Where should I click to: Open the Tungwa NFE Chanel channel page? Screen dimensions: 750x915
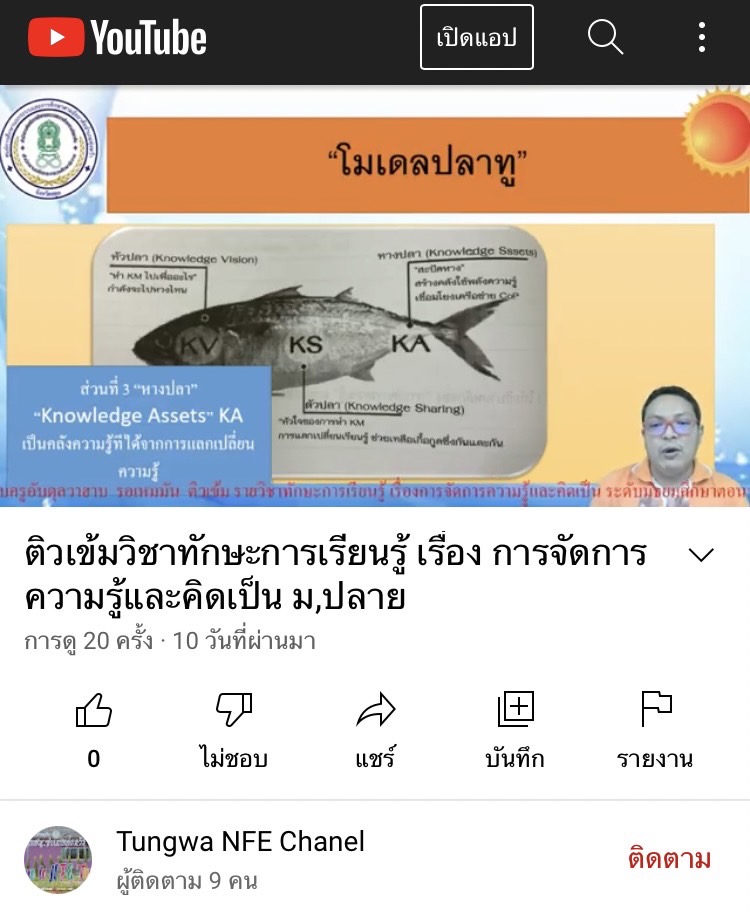click(x=240, y=842)
